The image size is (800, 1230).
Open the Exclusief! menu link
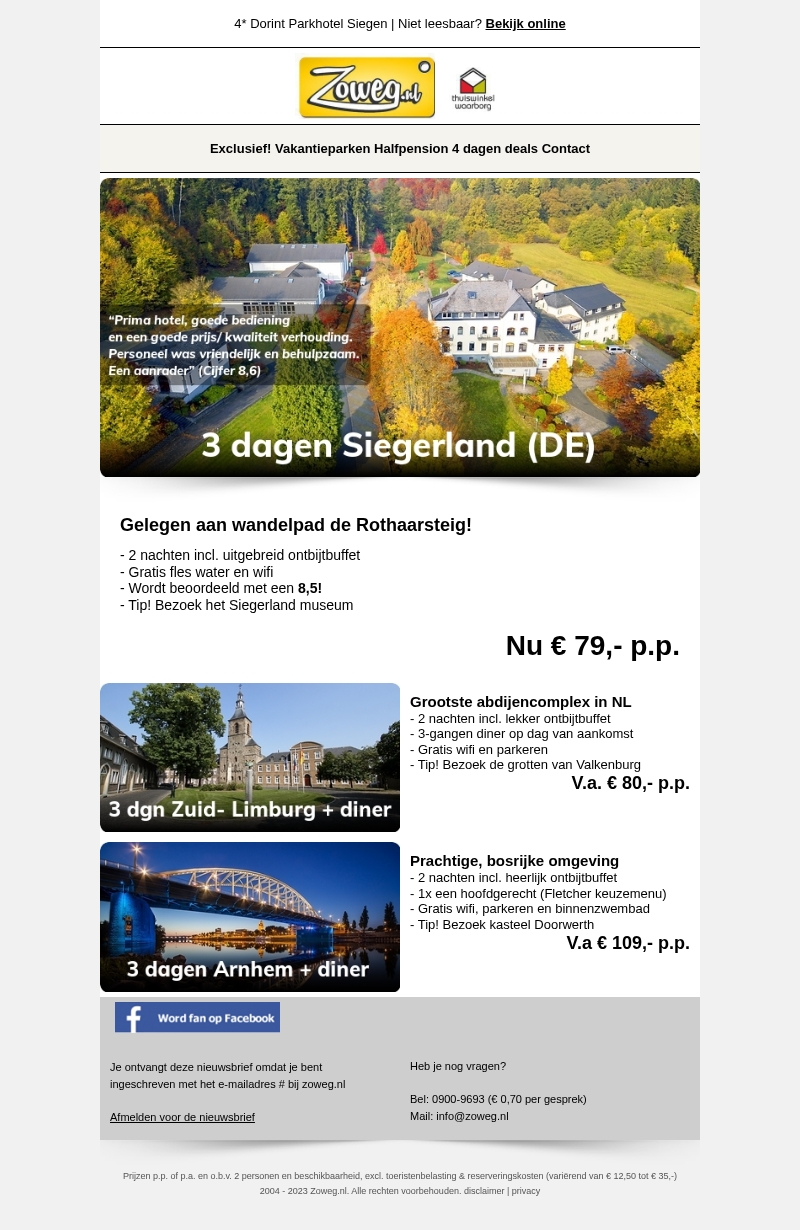240,149
